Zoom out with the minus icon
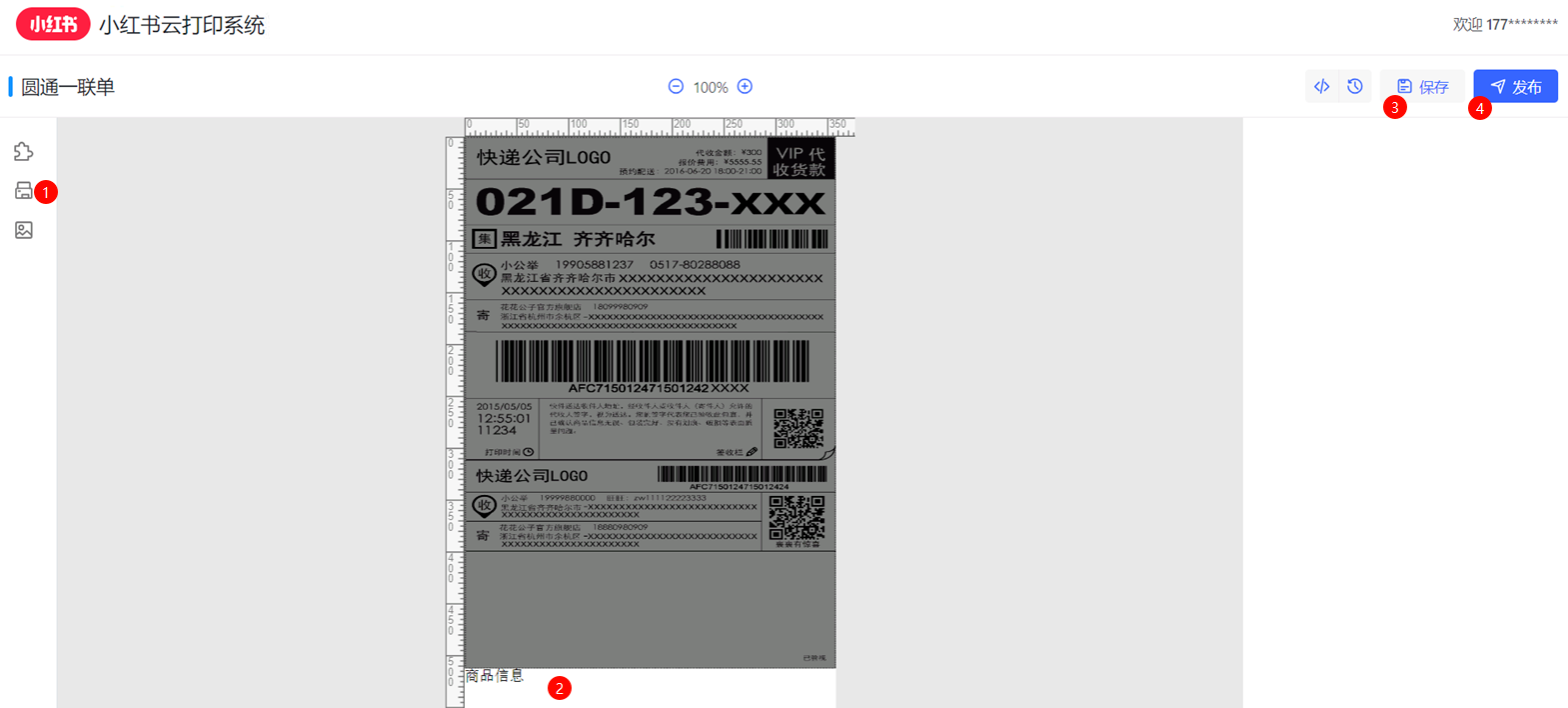The image size is (1568, 708). tap(676, 87)
